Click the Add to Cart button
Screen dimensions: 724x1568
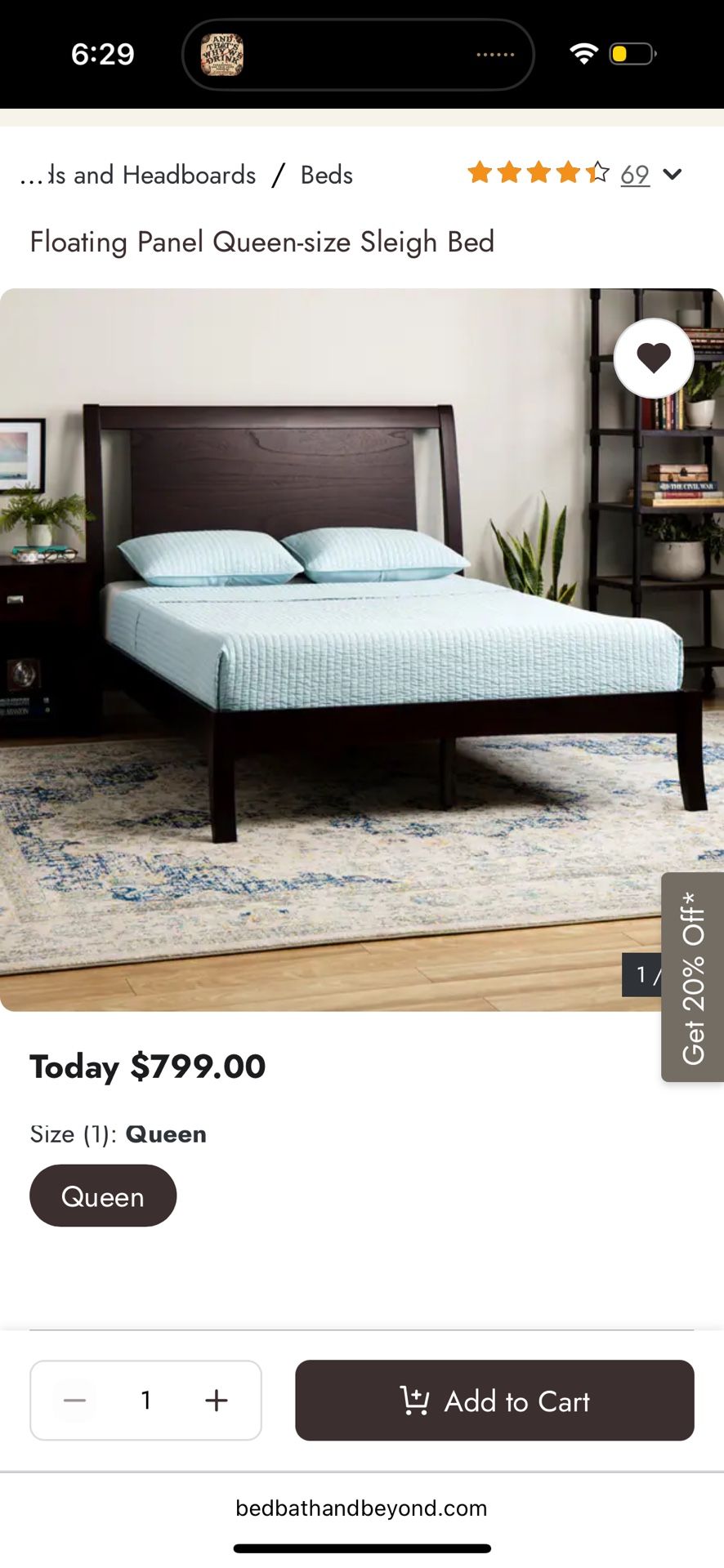pos(494,1401)
